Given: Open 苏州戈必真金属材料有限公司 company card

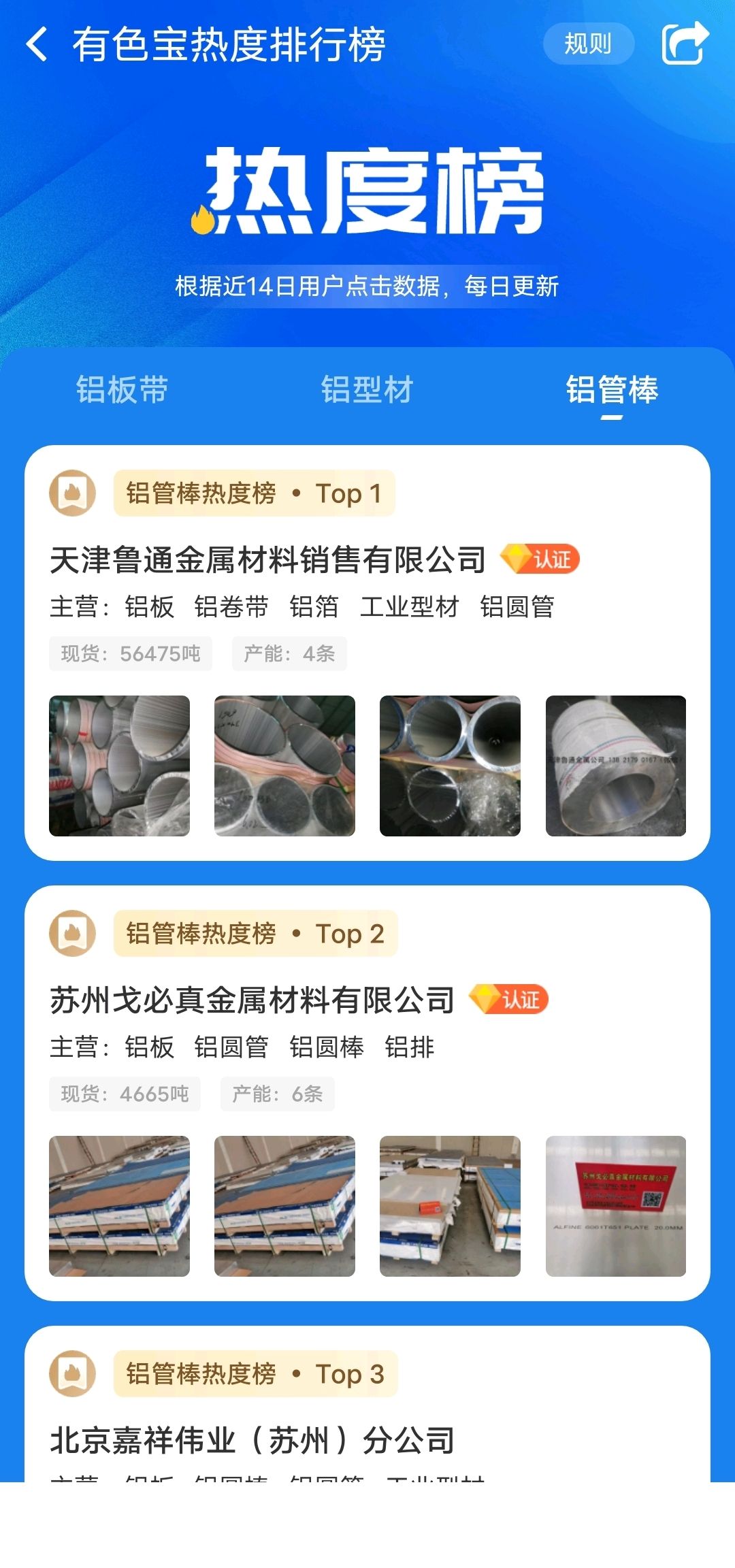Looking at the screenshot, I should tap(367, 1093).
